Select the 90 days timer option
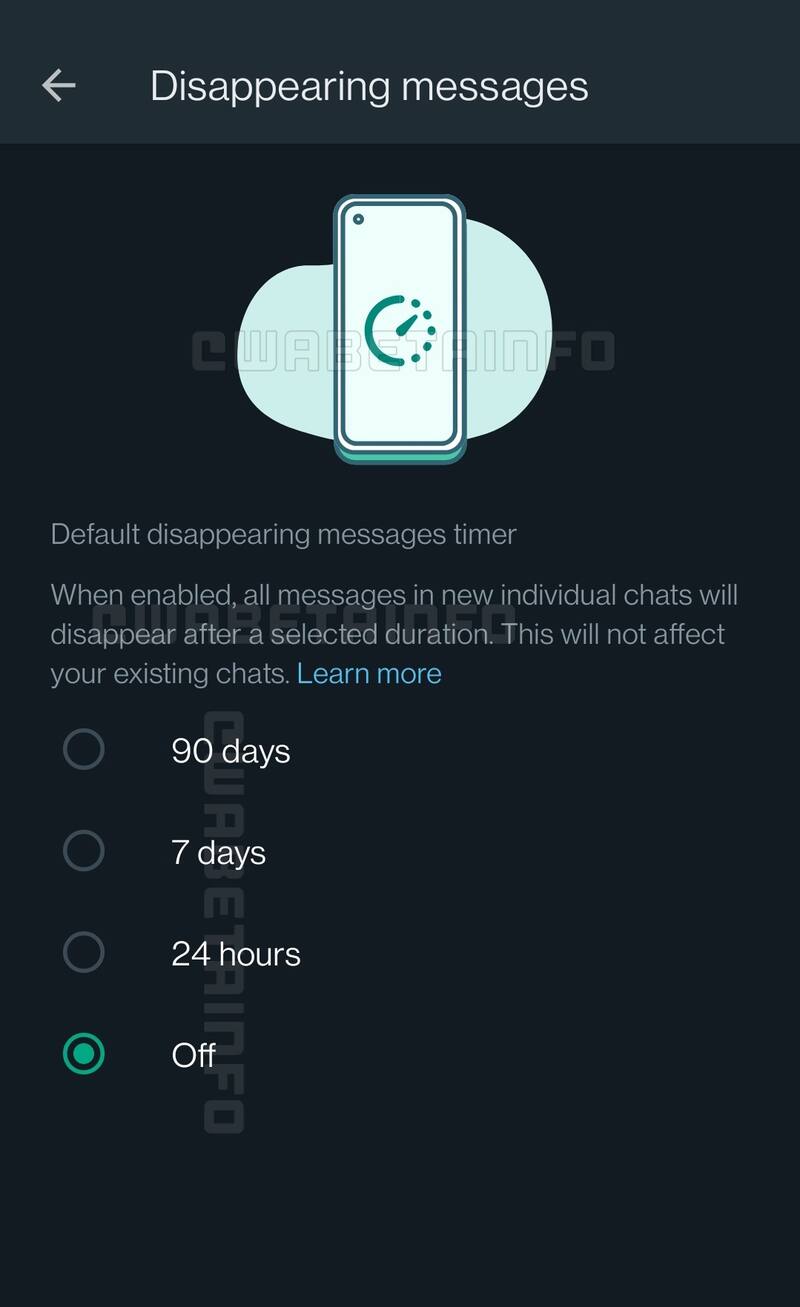 pyautogui.click(x=84, y=750)
